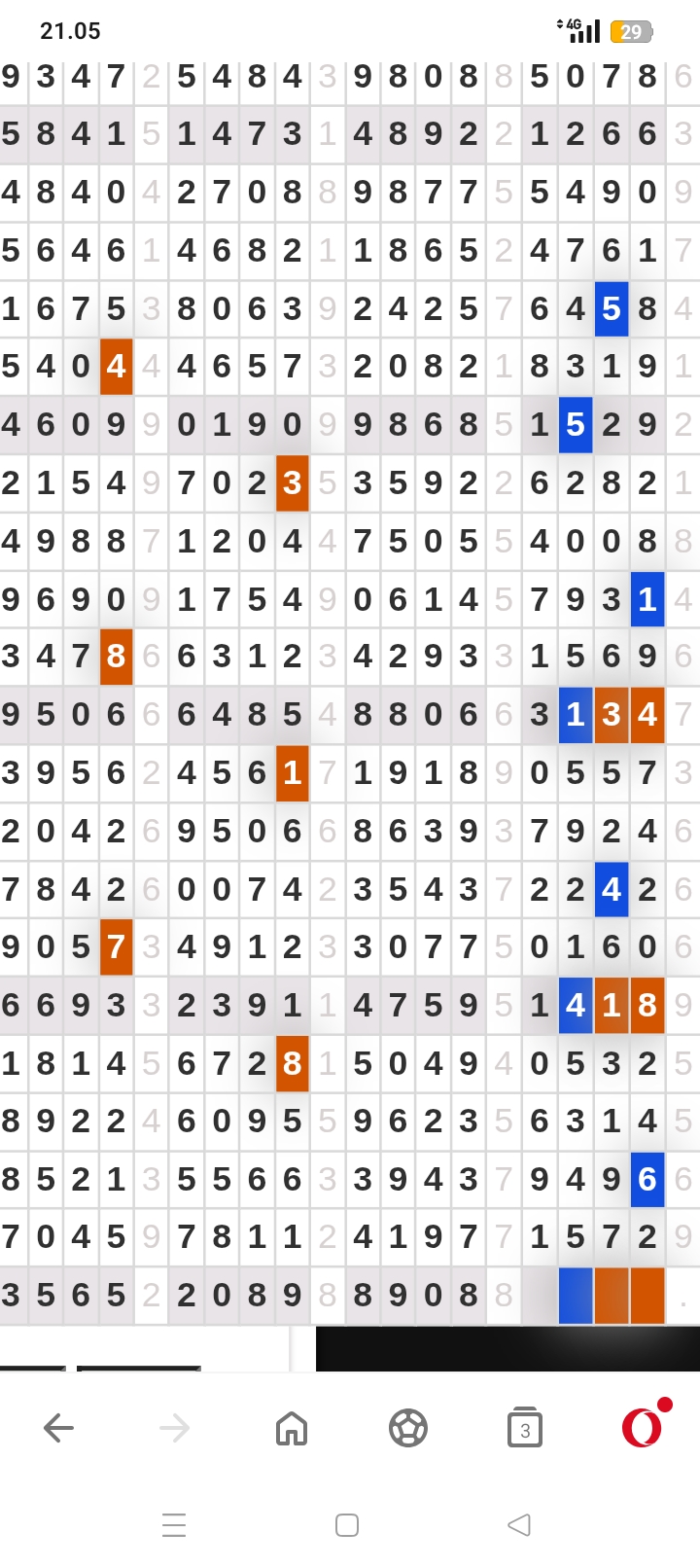The image size is (700, 1568).
Task: Open the system recent apps view
Action: tap(174, 1524)
